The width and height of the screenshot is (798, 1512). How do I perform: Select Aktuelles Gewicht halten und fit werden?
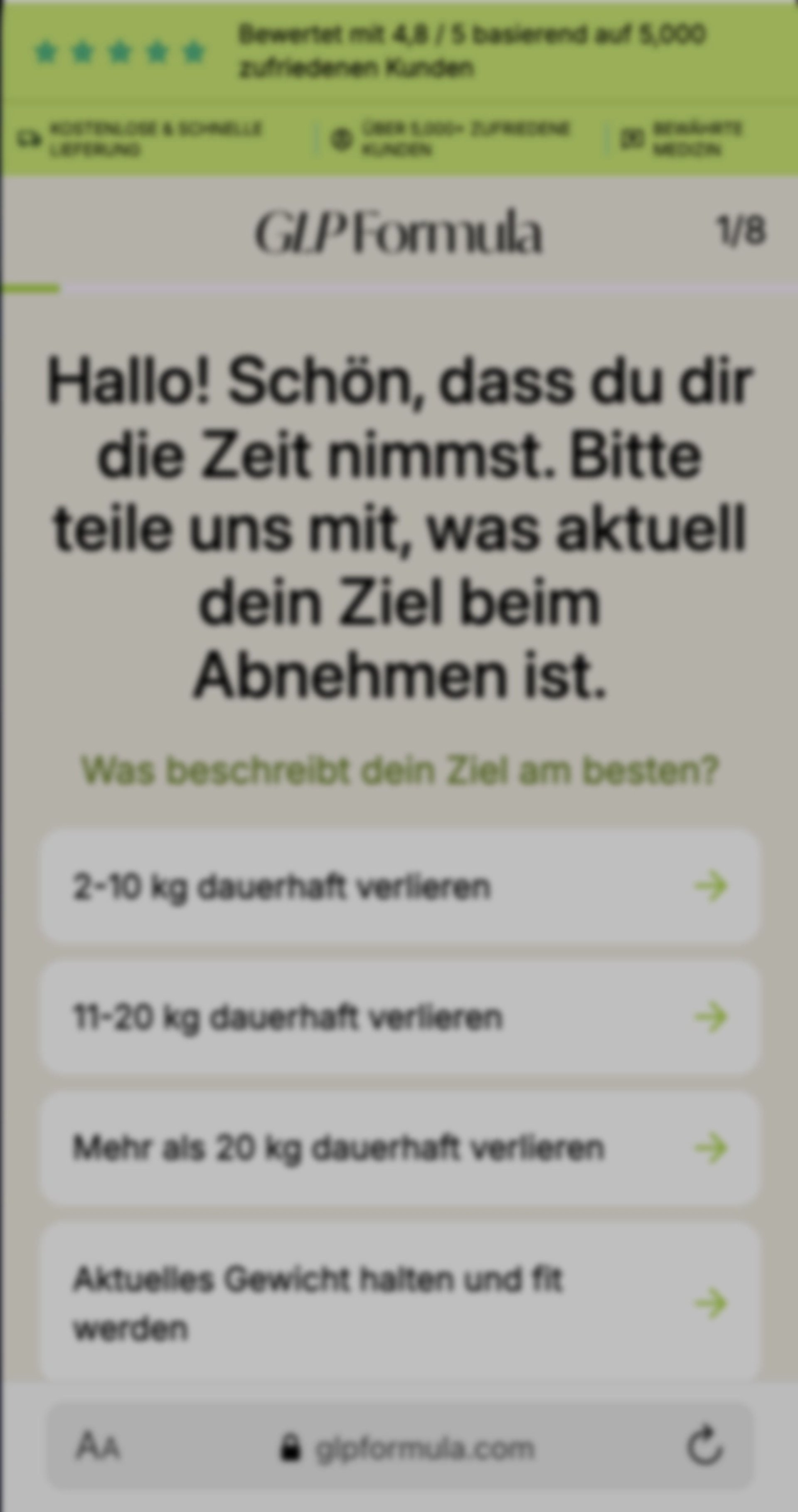[399, 1303]
